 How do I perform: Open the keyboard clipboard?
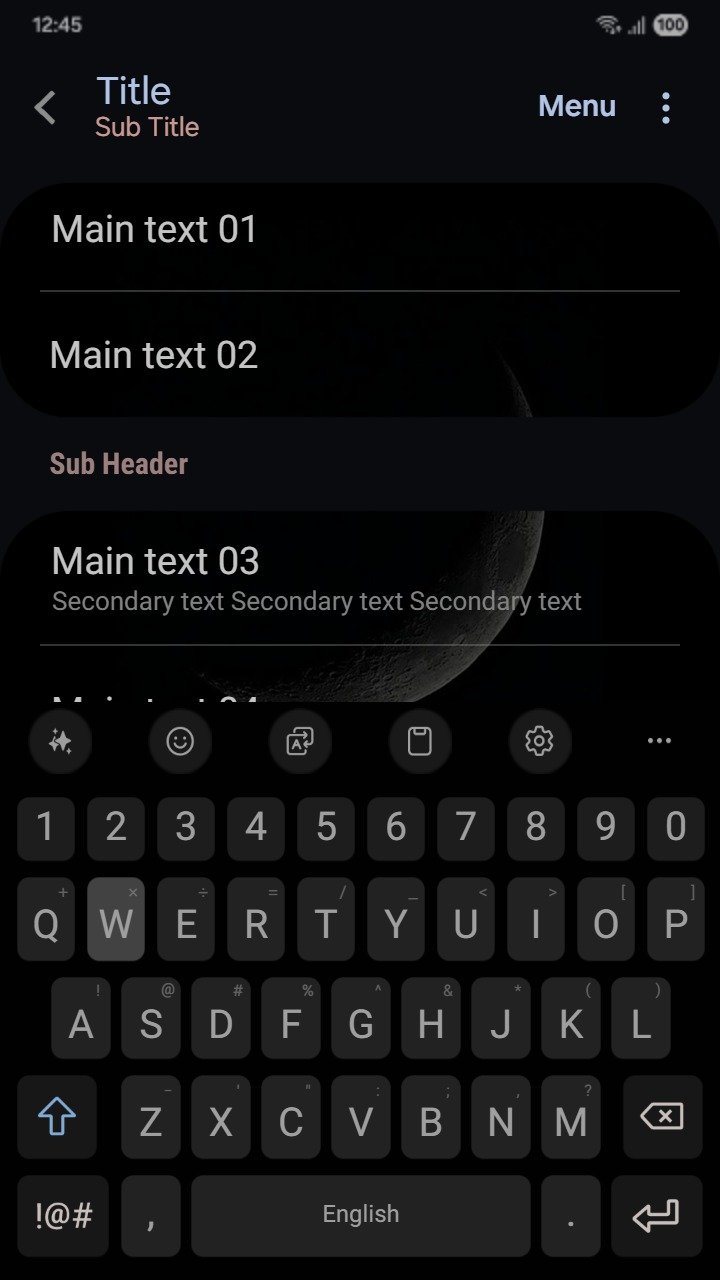click(420, 741)
